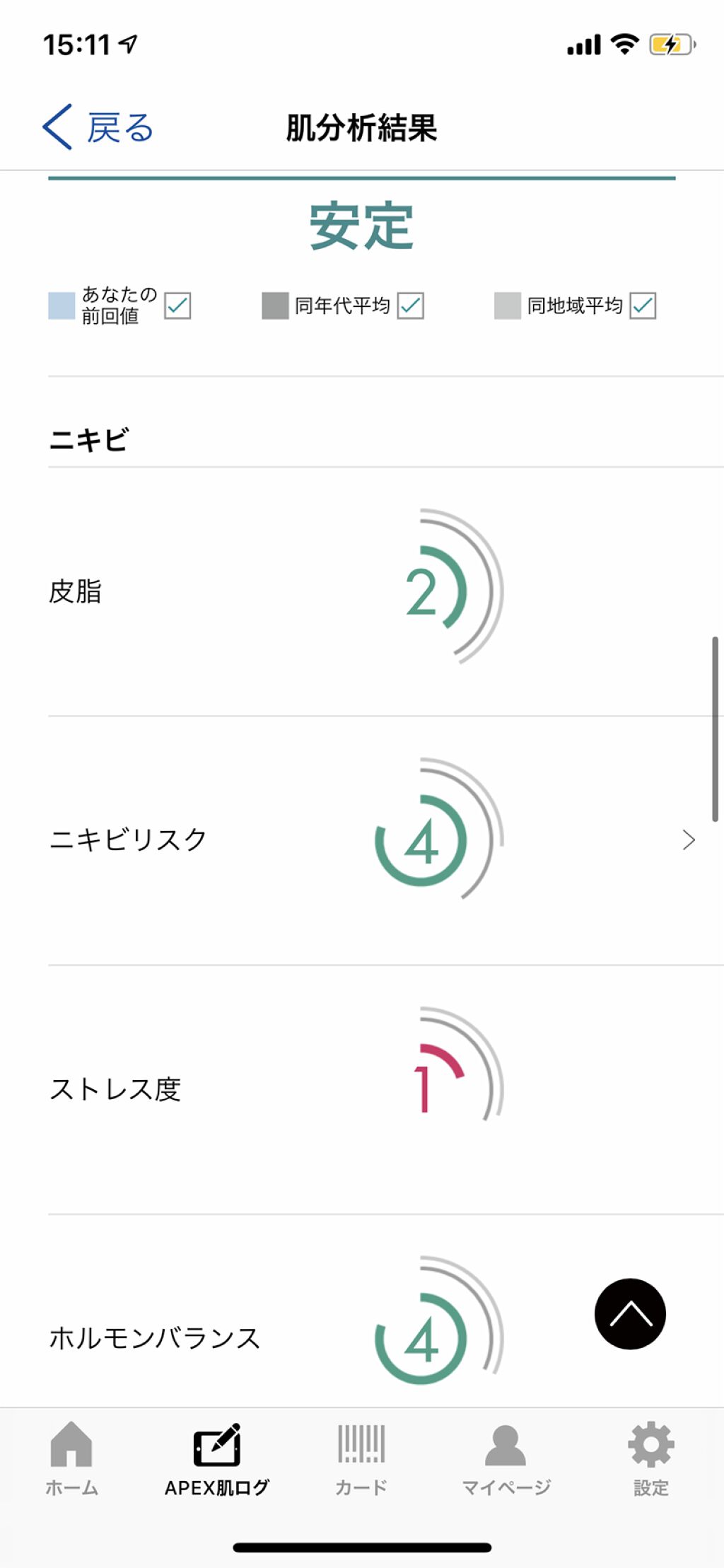Tap the black scroll-to-top arrow icon
This screenshot has height=1568, width=724.
click(629, 1312)
